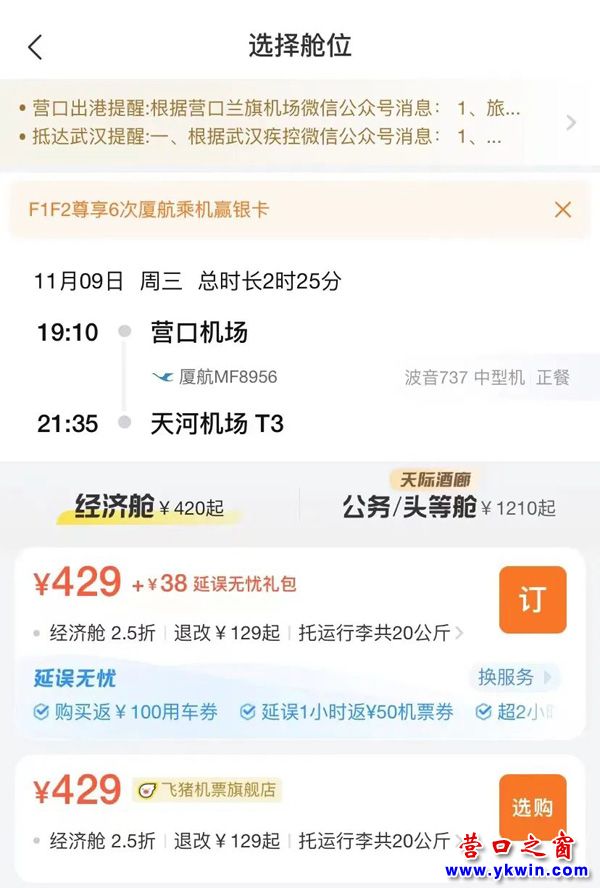
Task: Tap 订 to book the ¥429 延误无忧 fare
Action: pos(532,600)
